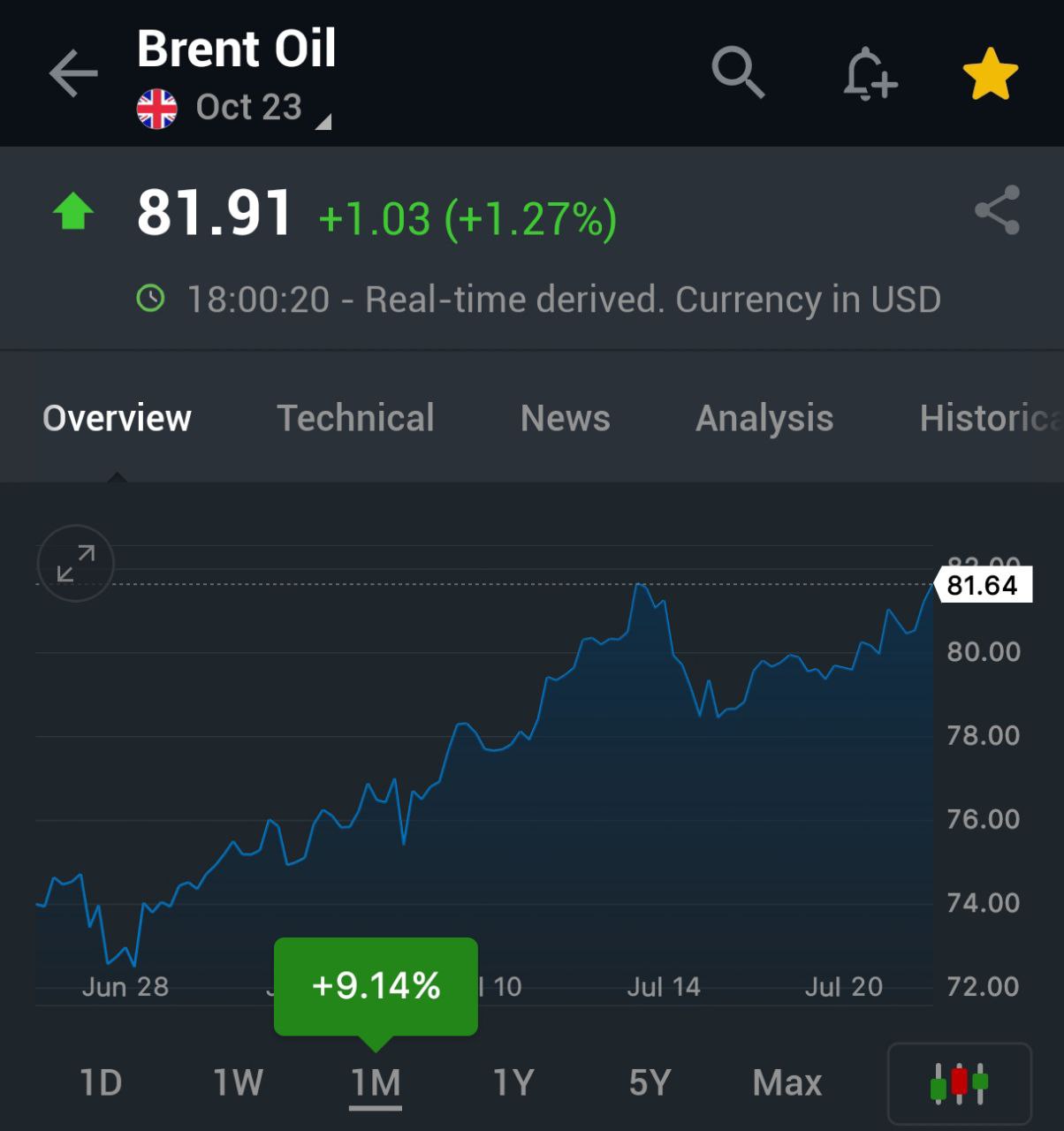
Task: Expand the chart to full screen
Action: (76, 563)
